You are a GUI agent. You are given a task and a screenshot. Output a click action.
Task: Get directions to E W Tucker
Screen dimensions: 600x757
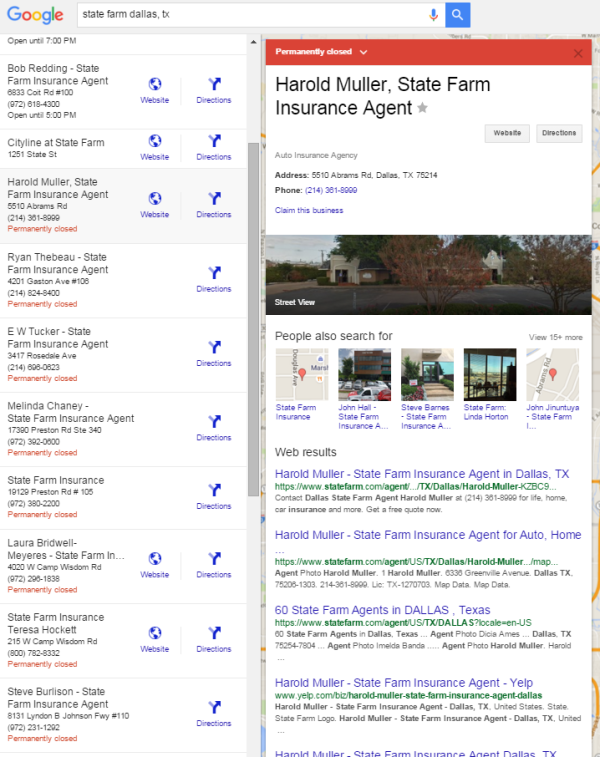coord(213,352)
